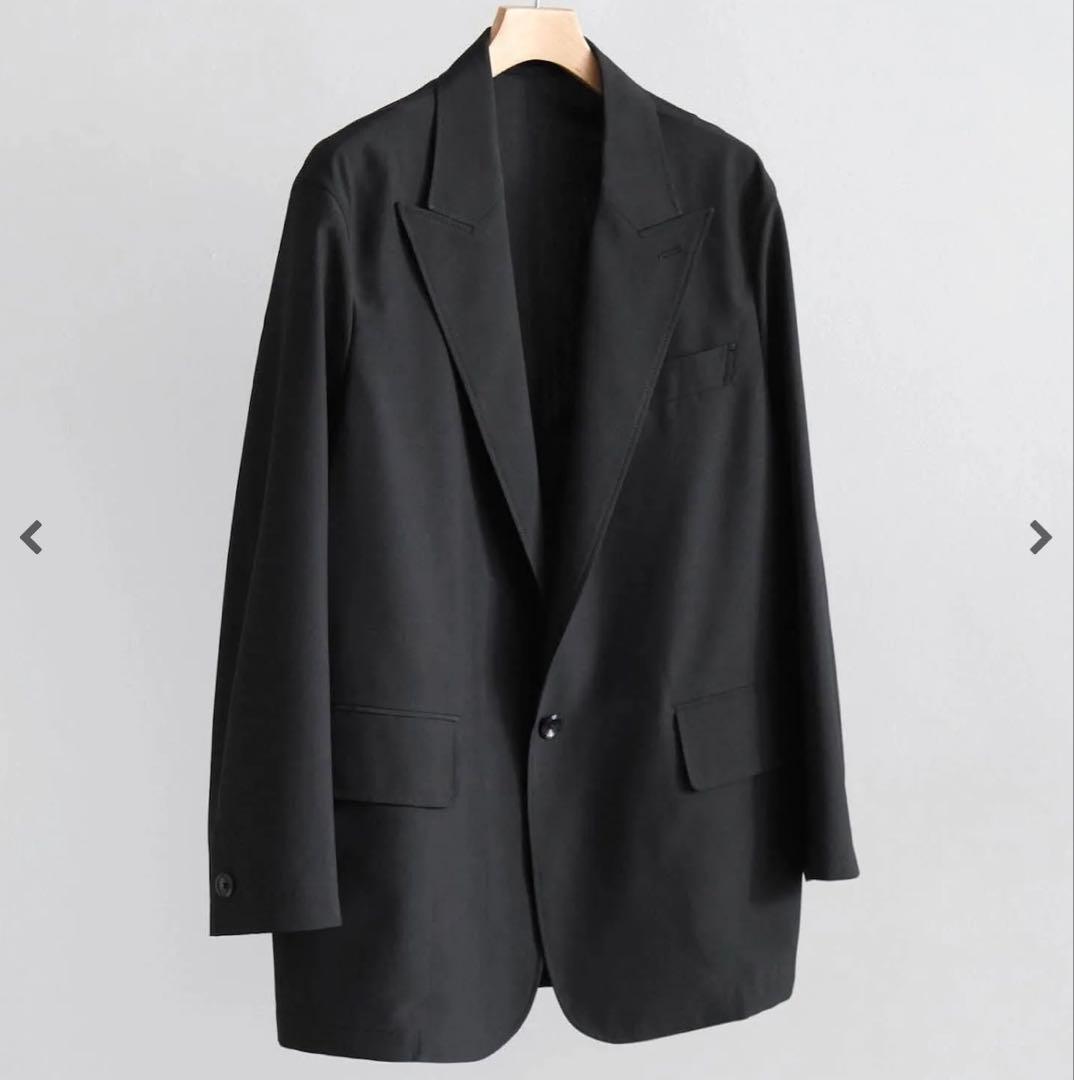Show the next product photo
This screenshot has height=1080, width=1074.
tap(1040, 538)
